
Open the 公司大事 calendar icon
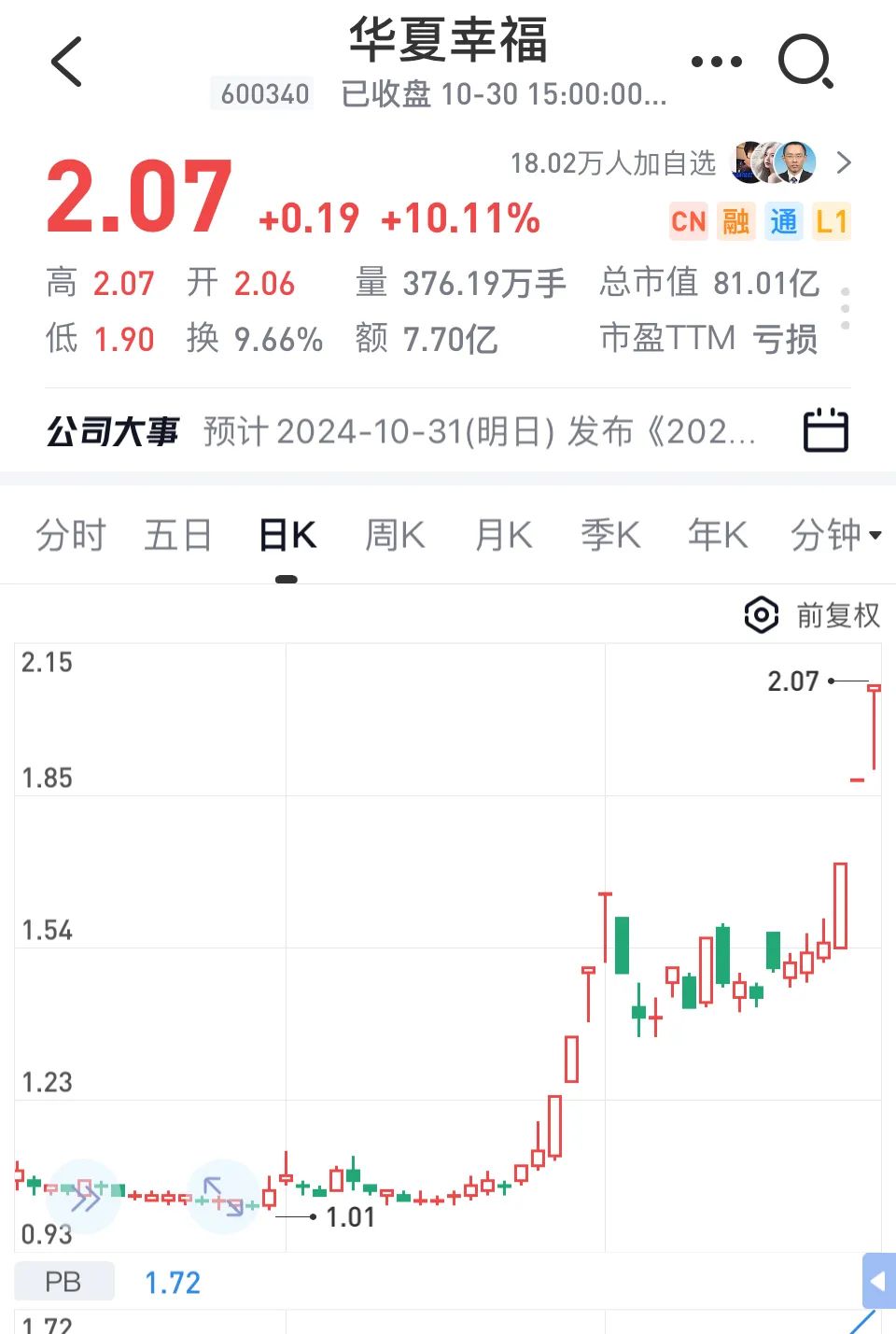pos(826,430)
